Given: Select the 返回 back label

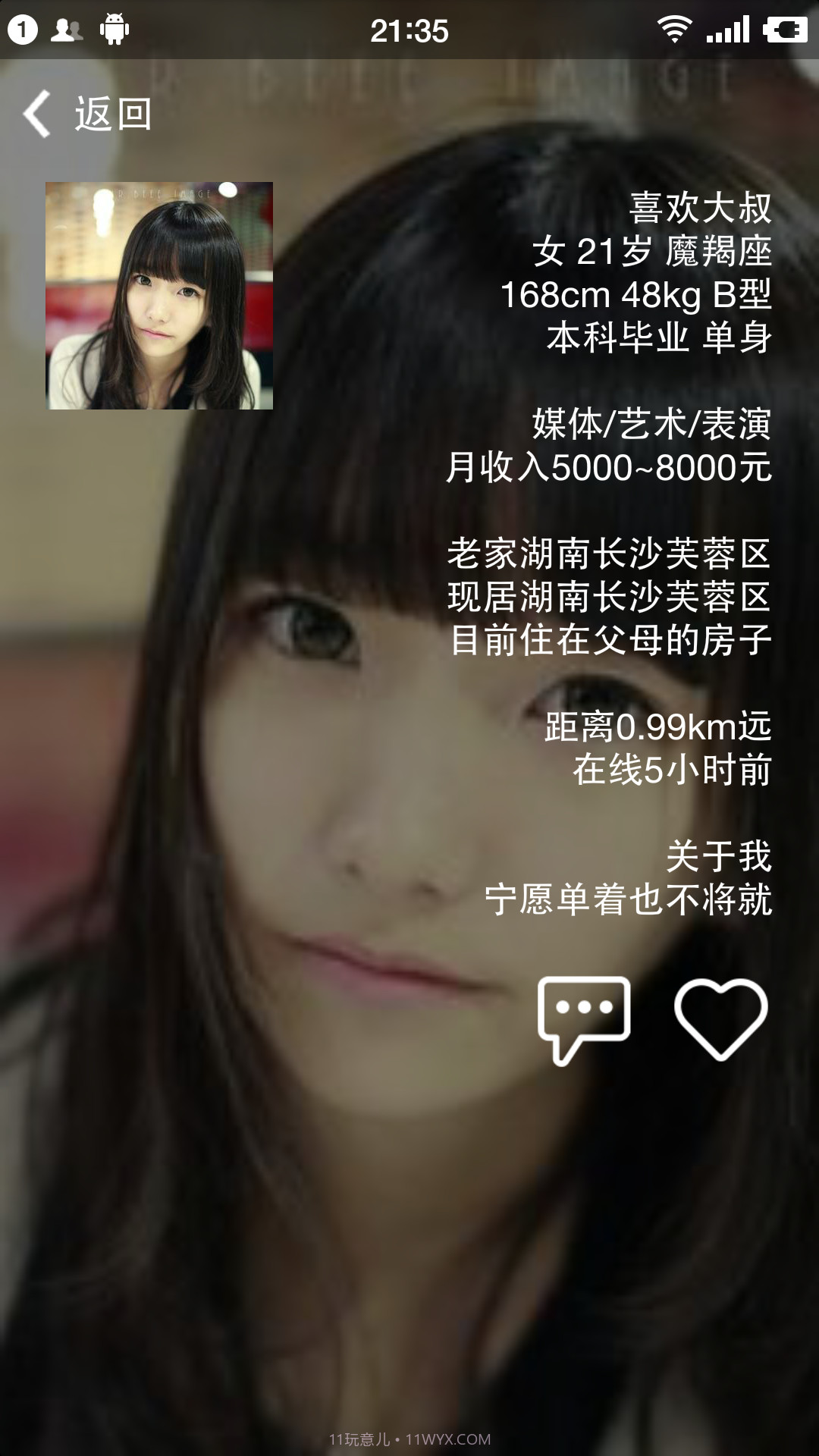Looking at the screenshot, I should click(112, 114).
